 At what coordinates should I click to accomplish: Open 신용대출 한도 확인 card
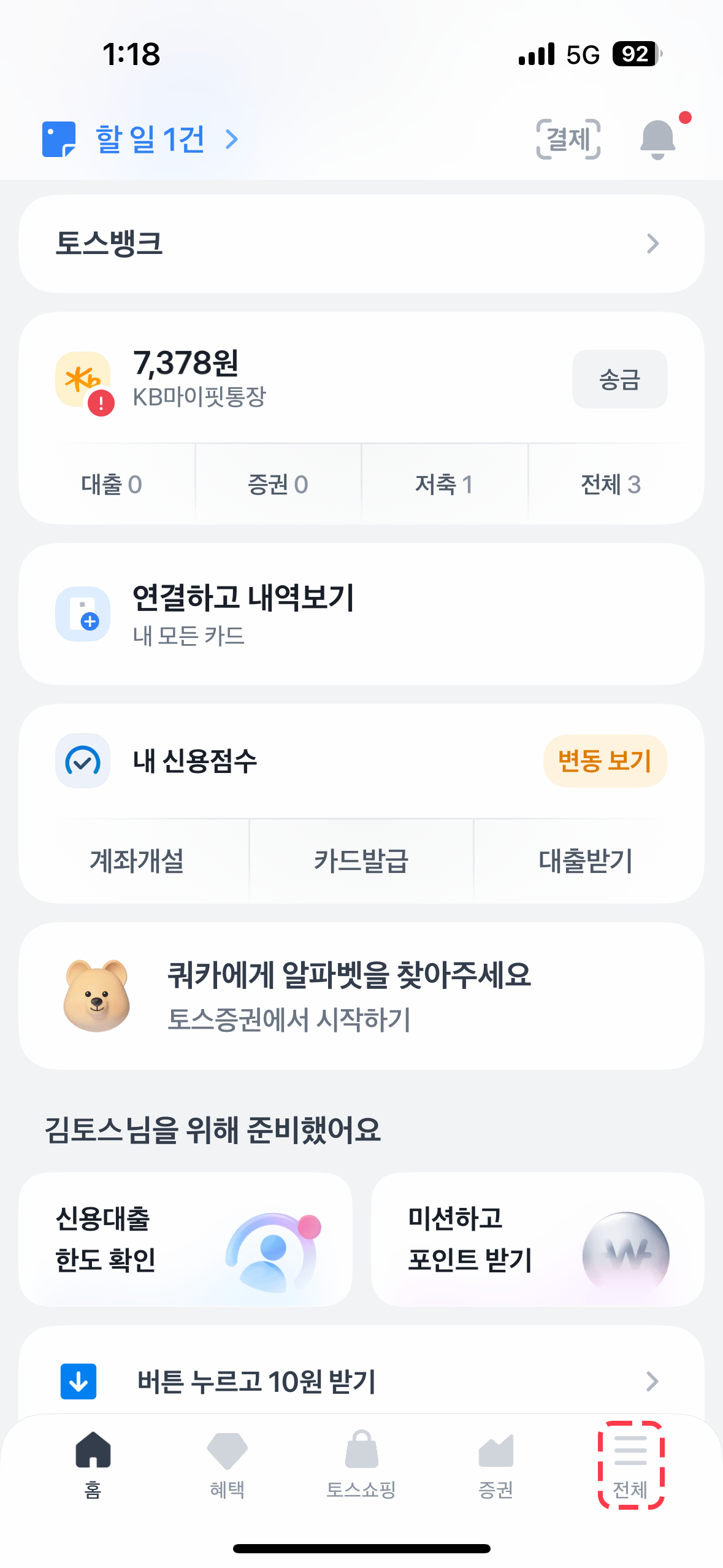pyautogui.click(x=185, y=1239)
